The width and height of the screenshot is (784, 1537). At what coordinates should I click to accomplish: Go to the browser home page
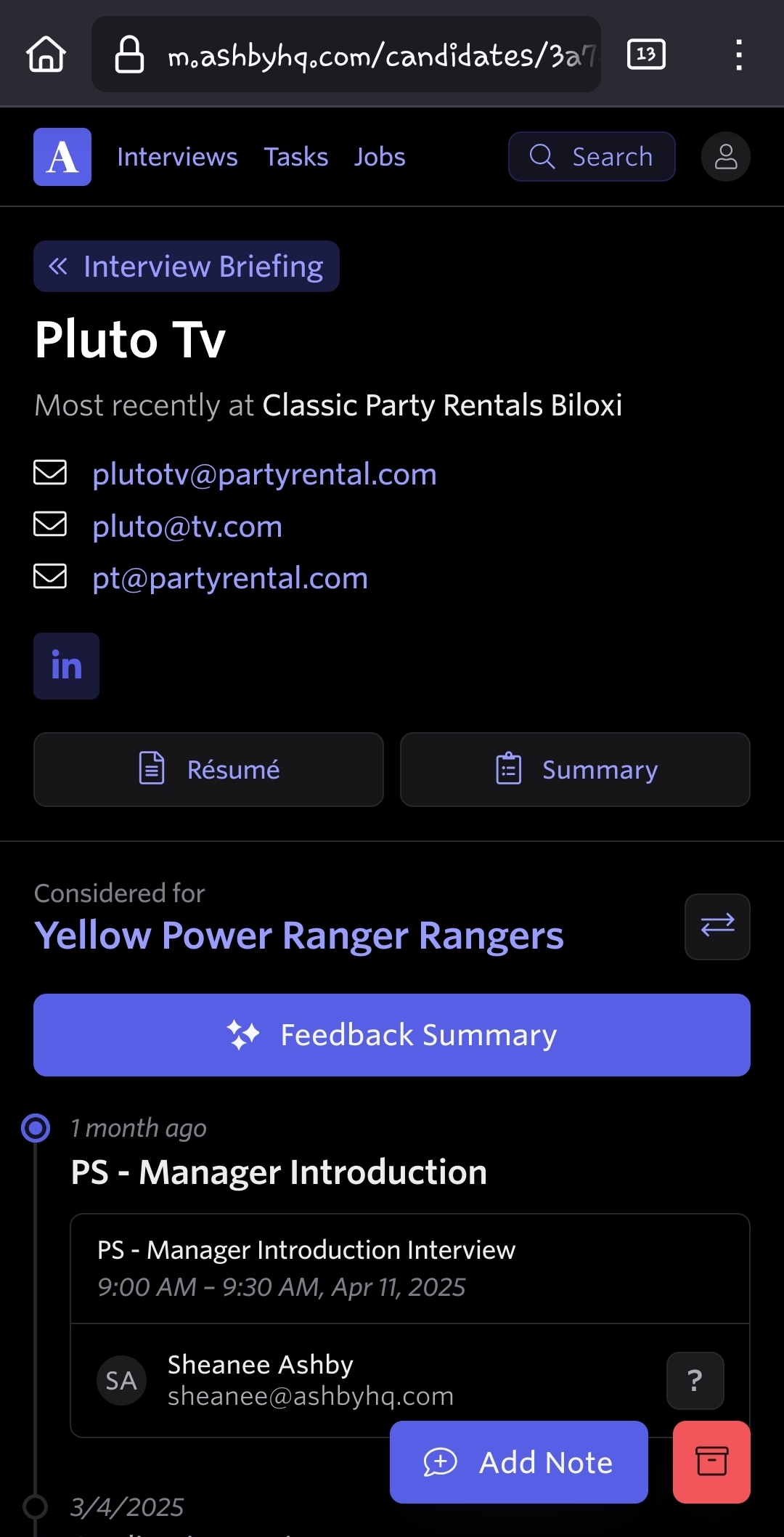click(46, 54)
